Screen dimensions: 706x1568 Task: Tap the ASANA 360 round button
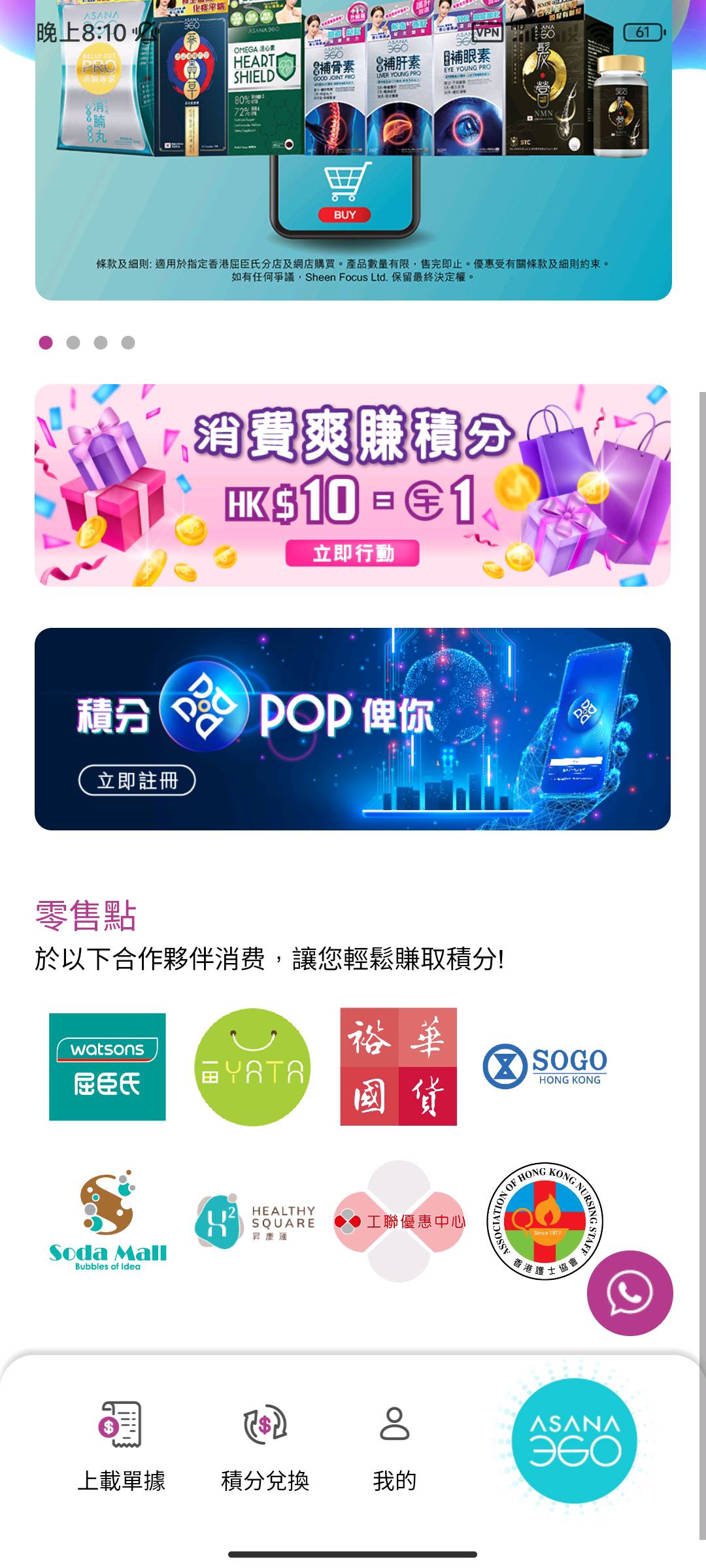tap(574, 1441)
